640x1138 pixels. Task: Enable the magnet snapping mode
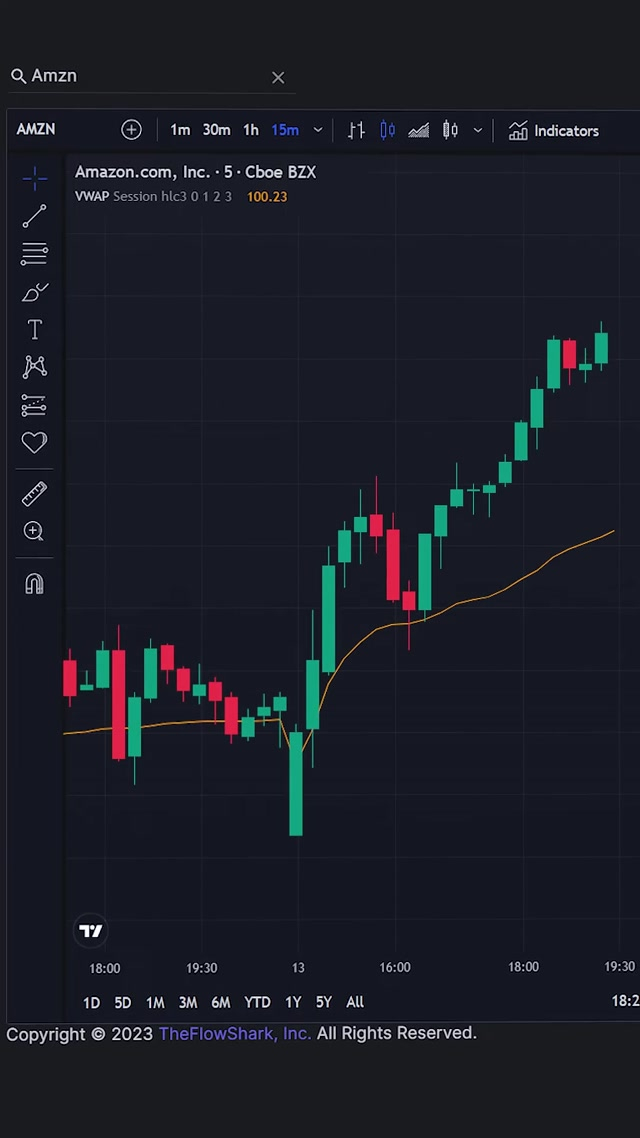click(x=34, y=584)
